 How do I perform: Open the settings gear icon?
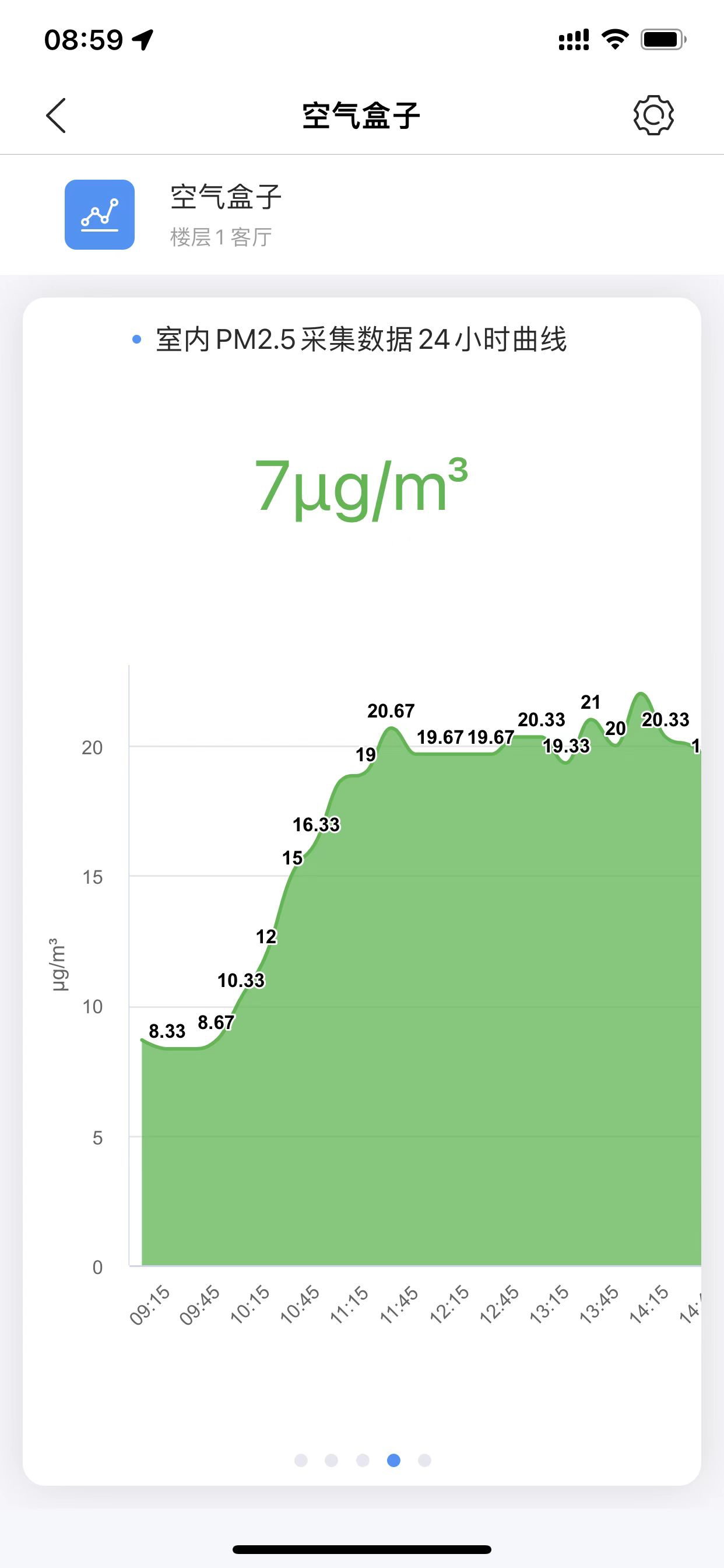[653, 115]
